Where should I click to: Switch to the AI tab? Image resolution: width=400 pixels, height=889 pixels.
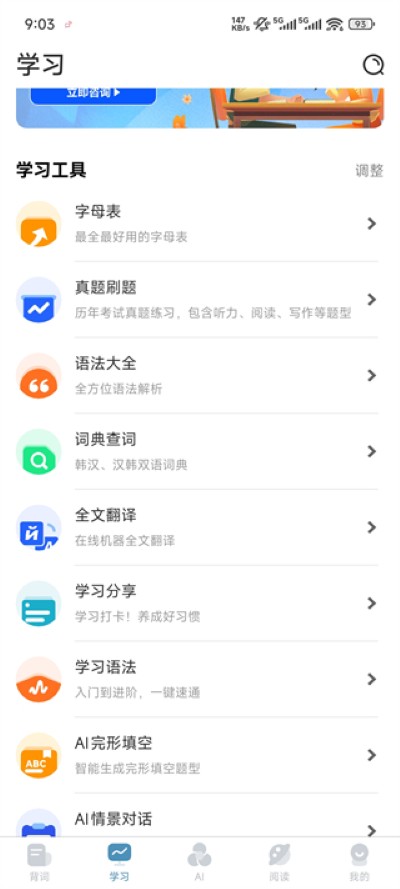pos(199,862)
